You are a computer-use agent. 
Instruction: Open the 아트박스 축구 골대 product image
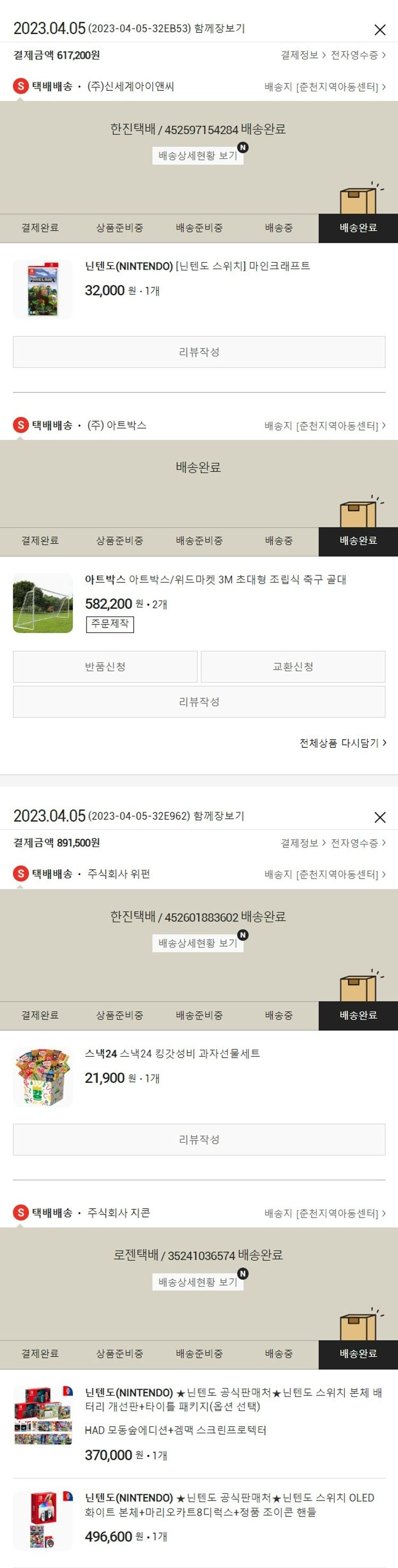42,603
